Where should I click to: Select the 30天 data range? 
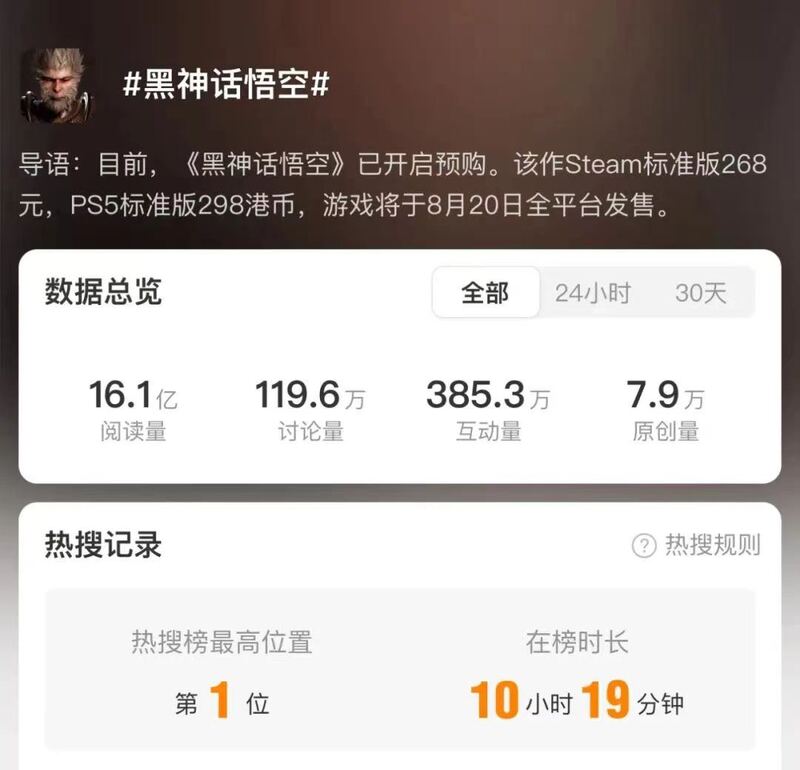[x=700, y=293]
